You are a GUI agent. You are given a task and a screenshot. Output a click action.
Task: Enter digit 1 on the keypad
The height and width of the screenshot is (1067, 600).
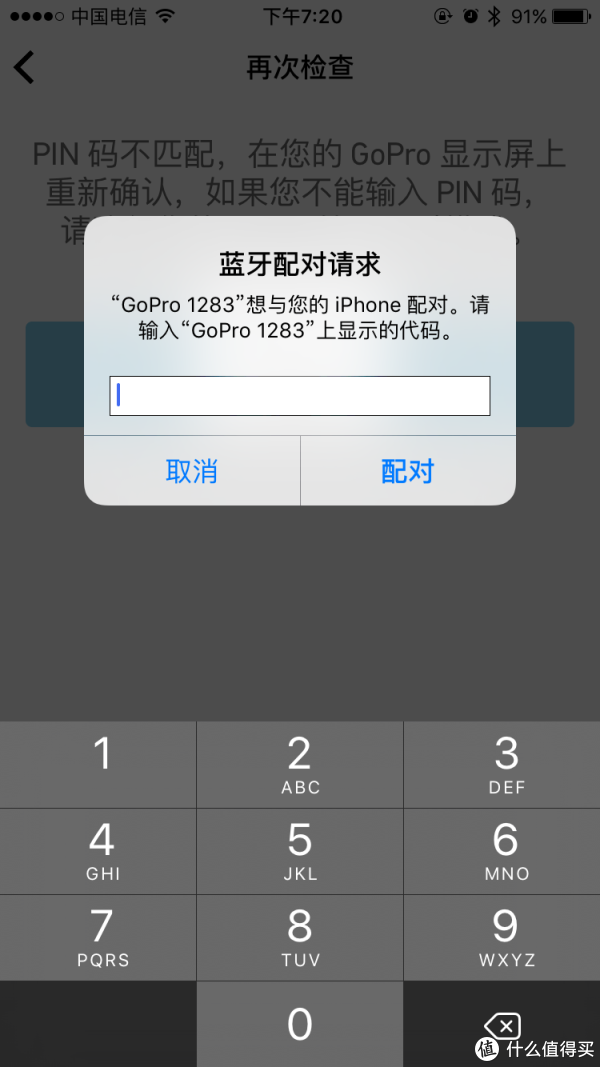pyautogui.click(x=102, y=764)
